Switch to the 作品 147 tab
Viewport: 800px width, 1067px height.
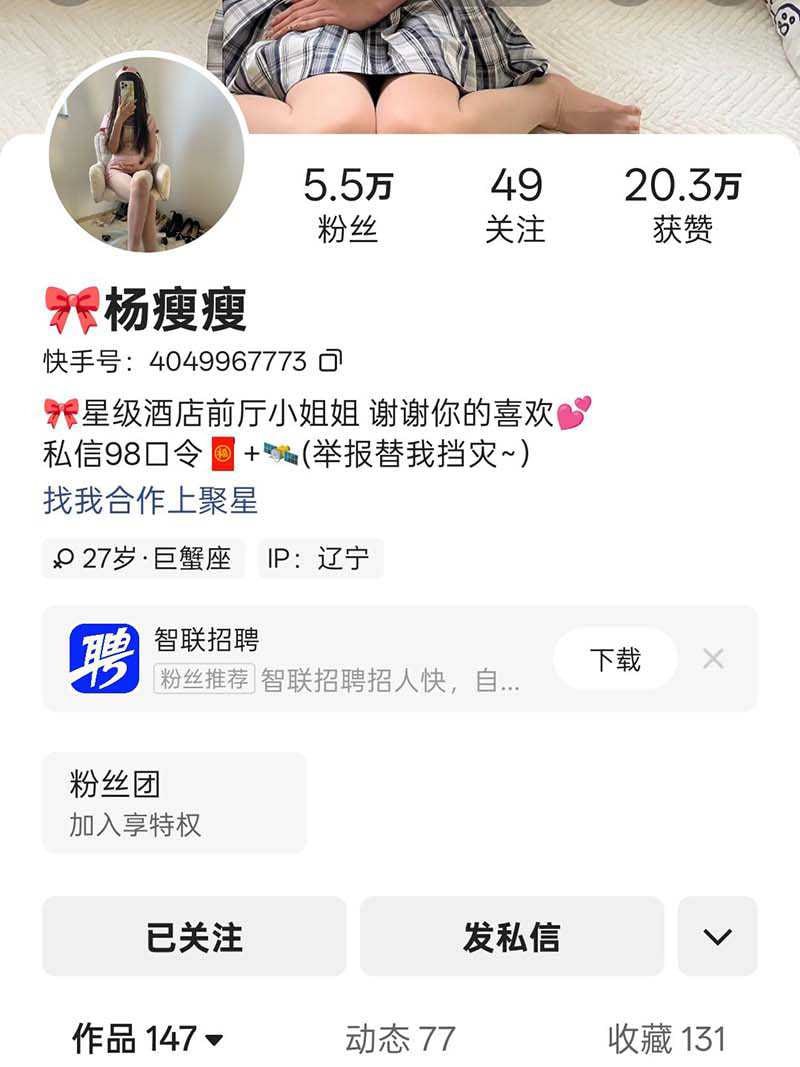147,1039
